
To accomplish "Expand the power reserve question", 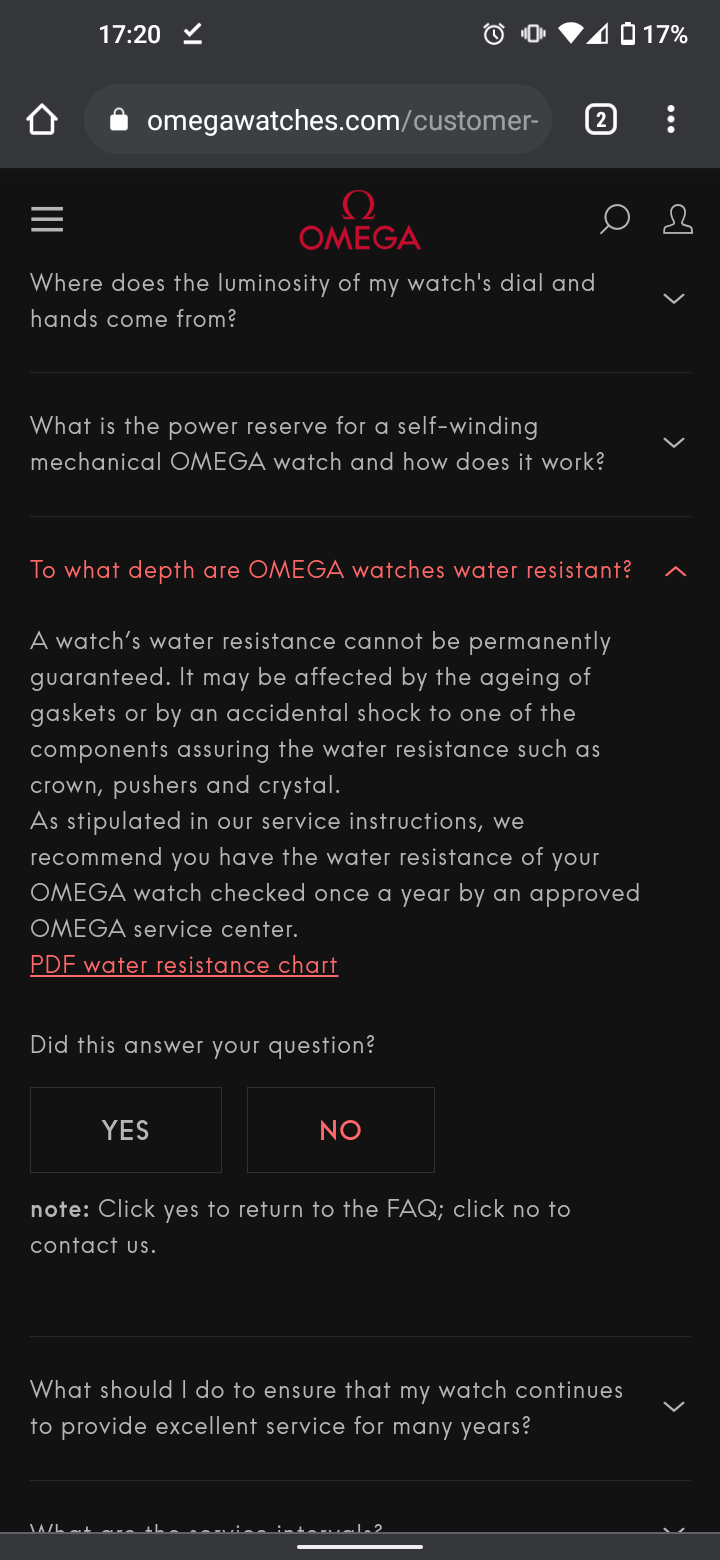I will 360,444.
